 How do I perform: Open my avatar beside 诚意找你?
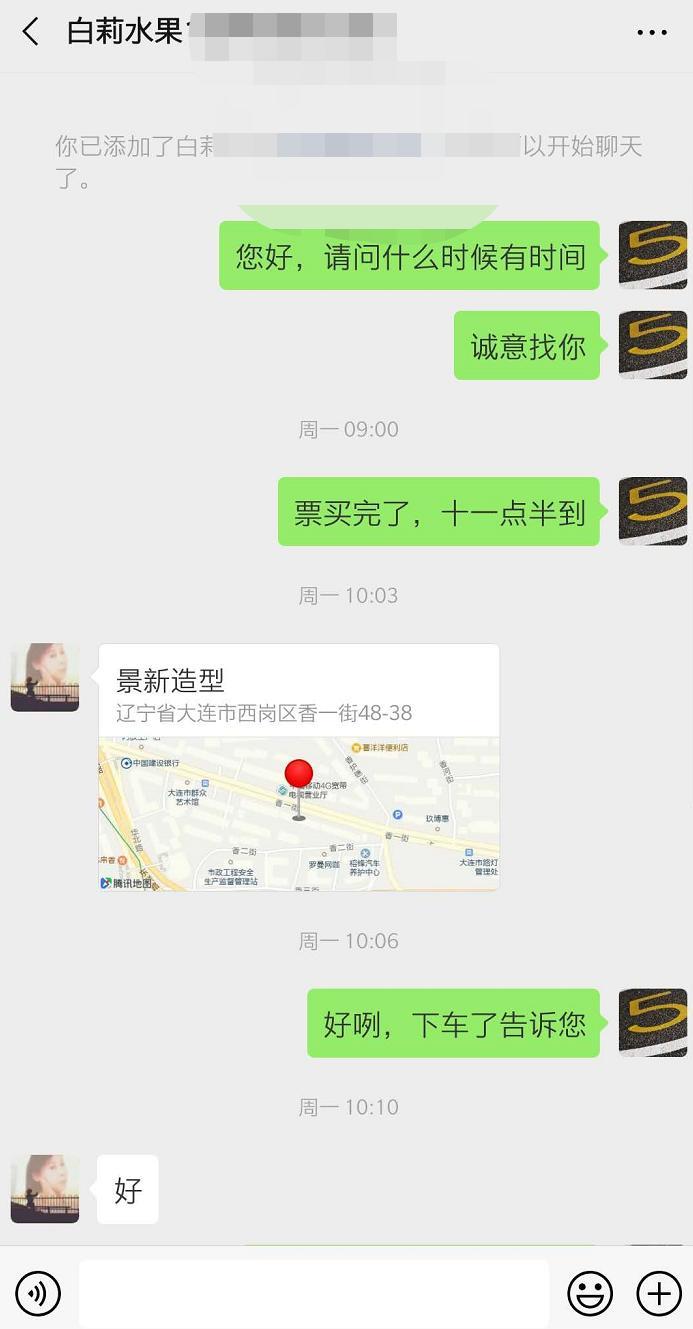[x=653, y=345]
